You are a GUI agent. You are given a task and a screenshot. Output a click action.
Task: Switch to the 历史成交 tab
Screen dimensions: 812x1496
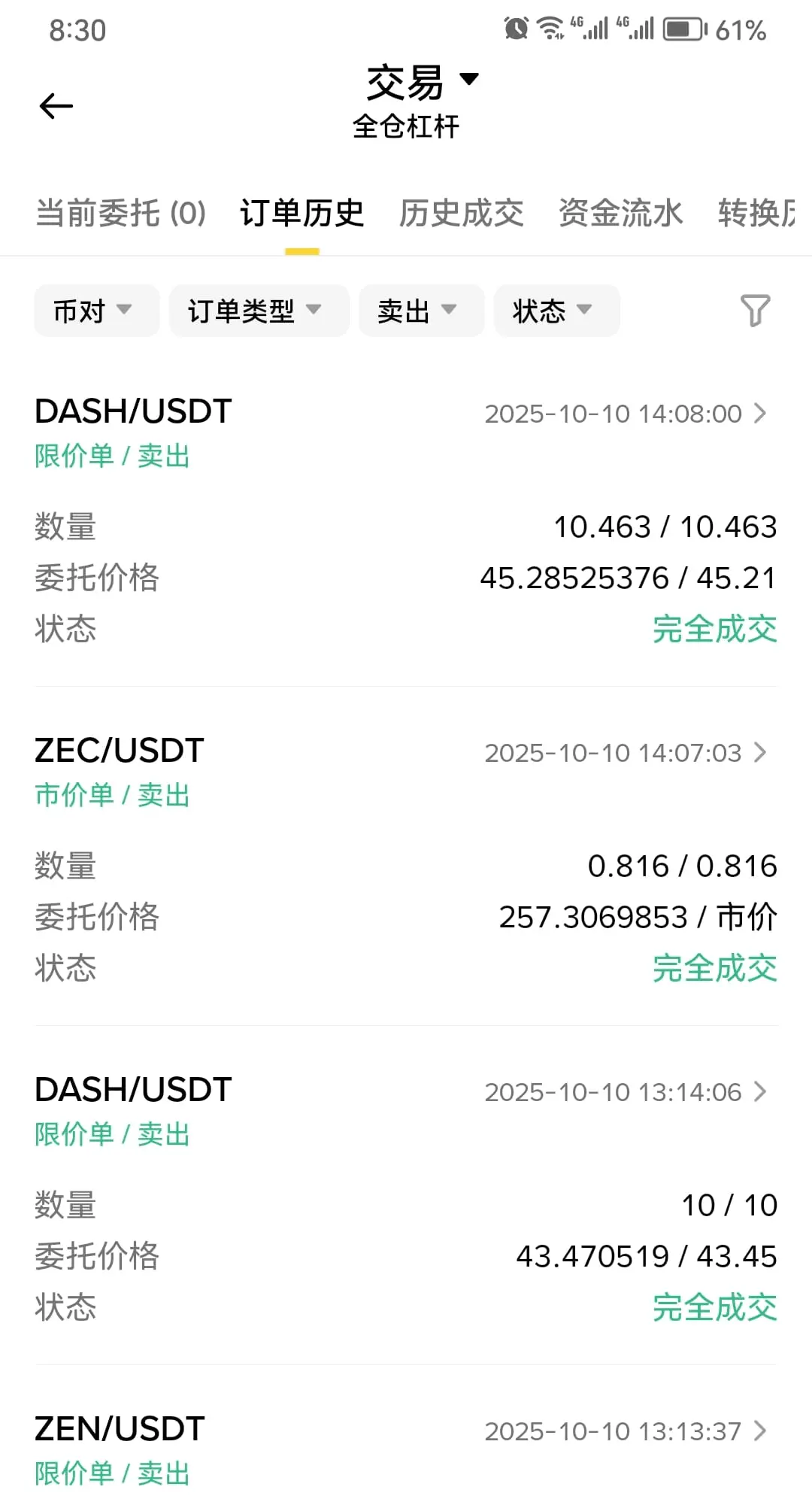point(461,214)
